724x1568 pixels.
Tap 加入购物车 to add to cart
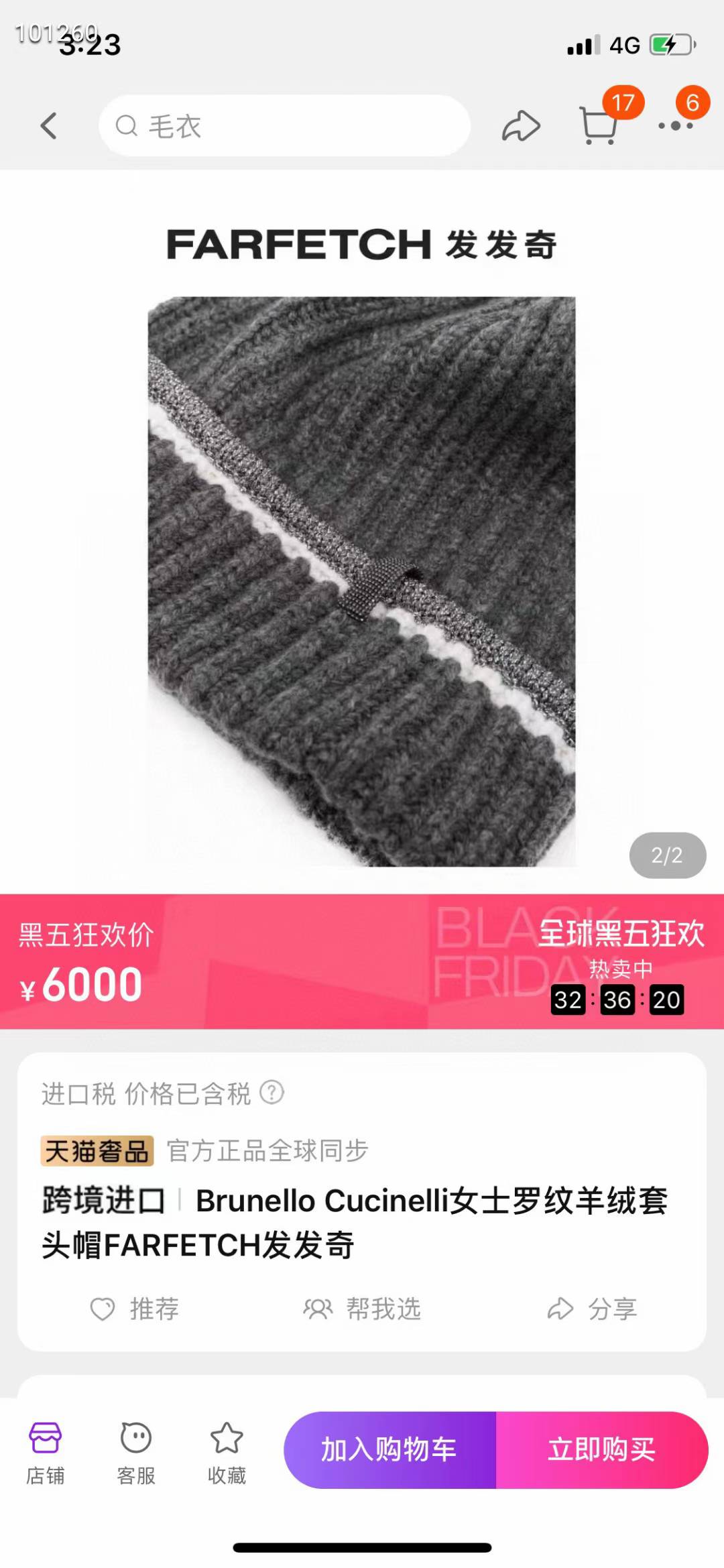pyautogui.click(x=389, y=1450)
